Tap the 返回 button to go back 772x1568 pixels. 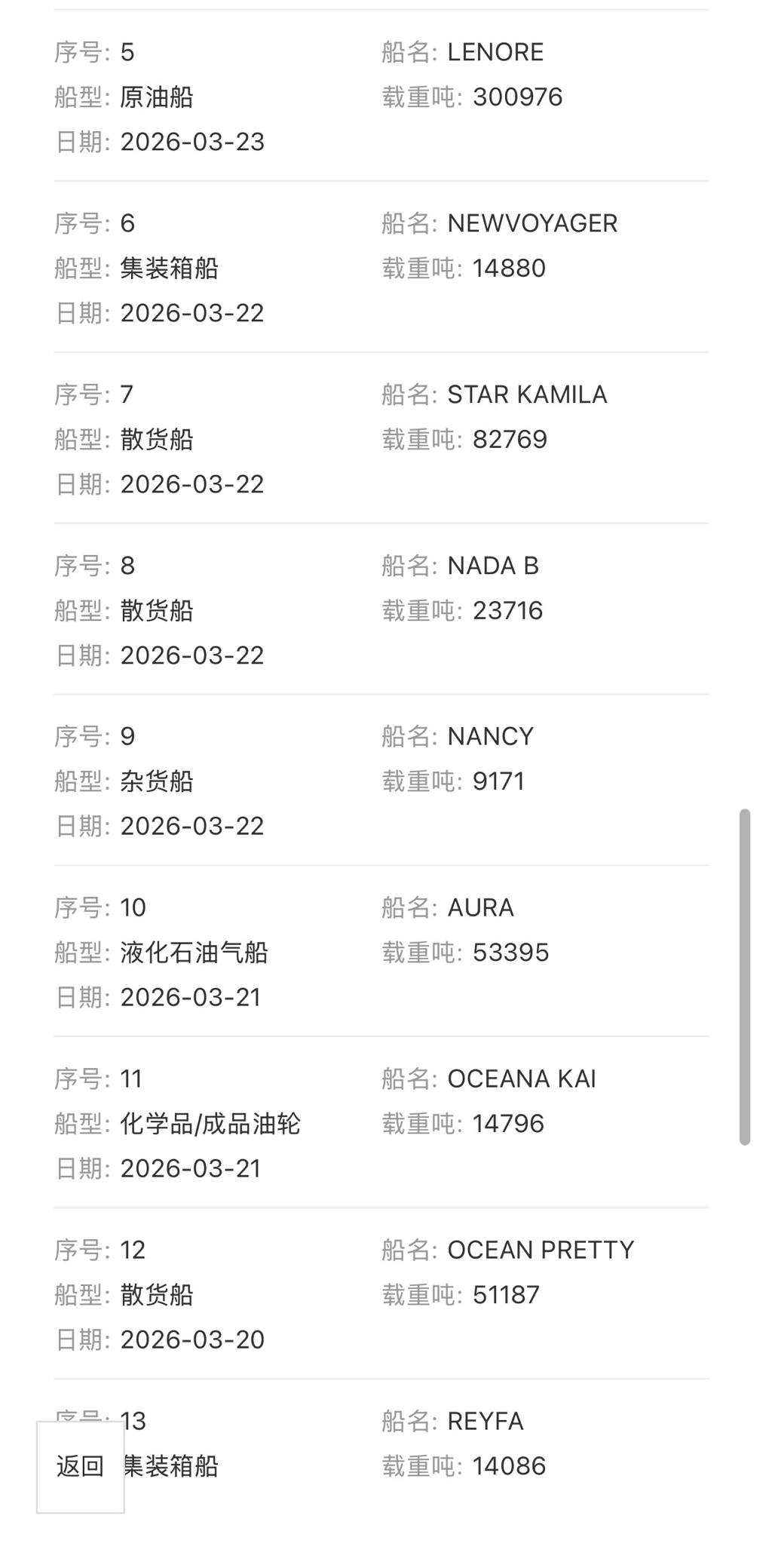[81, 1466]
